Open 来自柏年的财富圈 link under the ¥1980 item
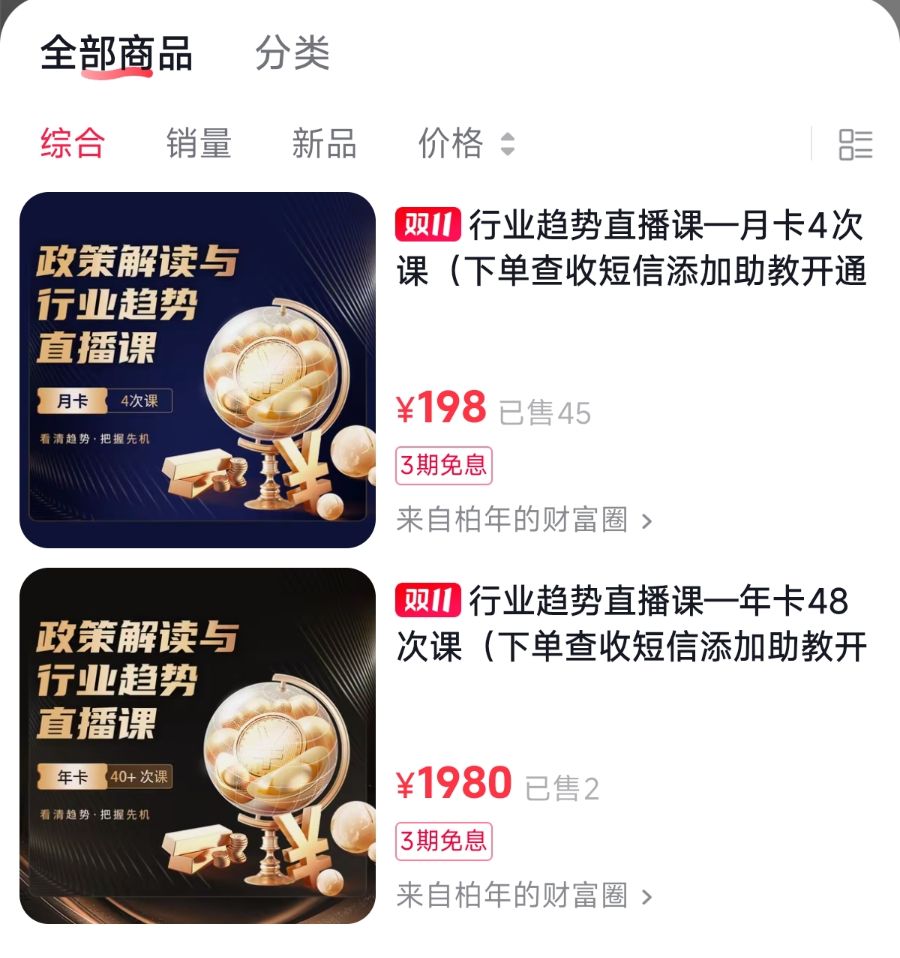The height and width of the screenshot is (958, 900). (x=524, y=896)
